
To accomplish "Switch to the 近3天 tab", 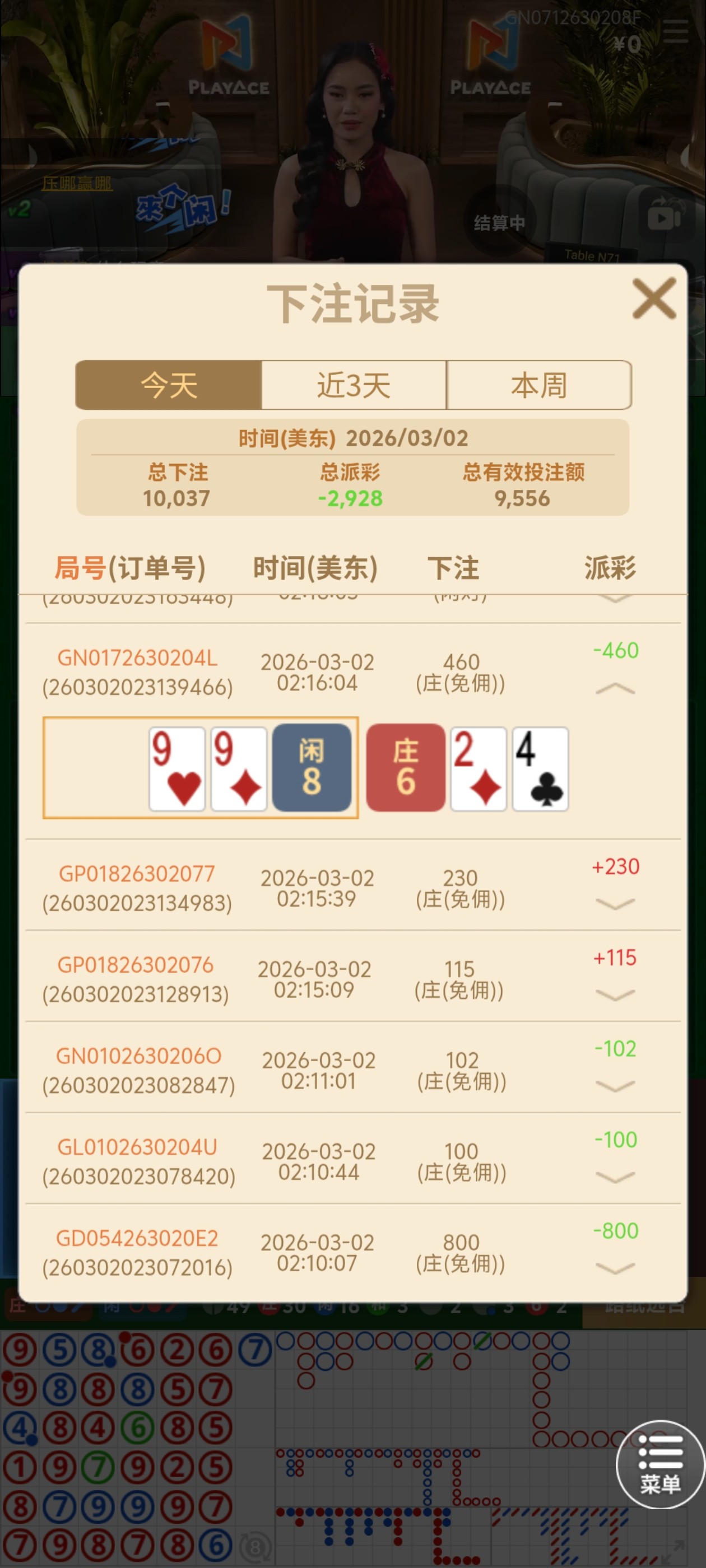I will (354, 385).
